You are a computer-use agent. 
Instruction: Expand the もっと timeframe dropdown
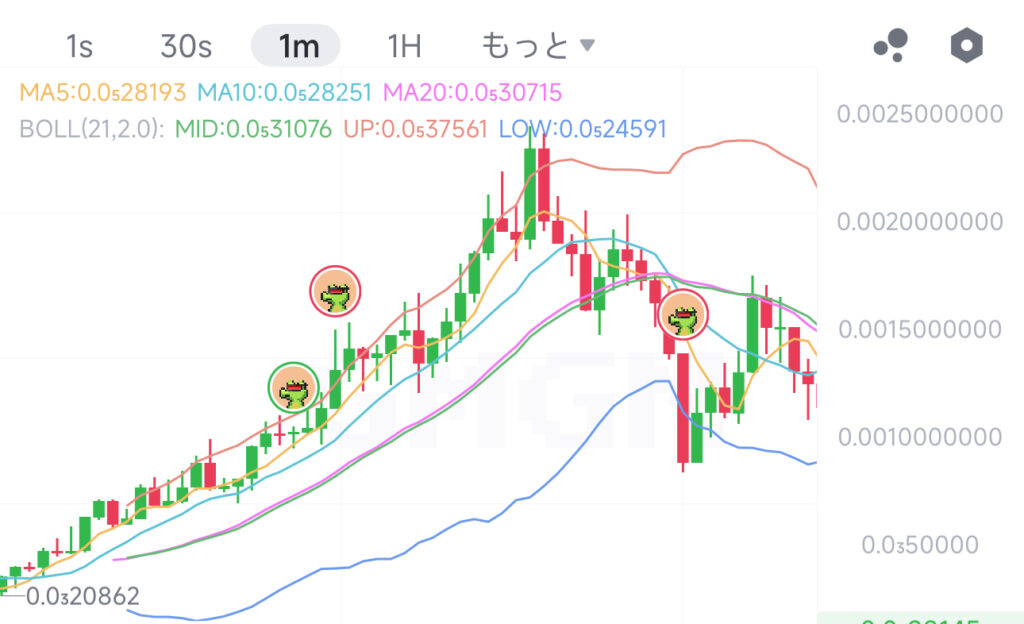538,46
